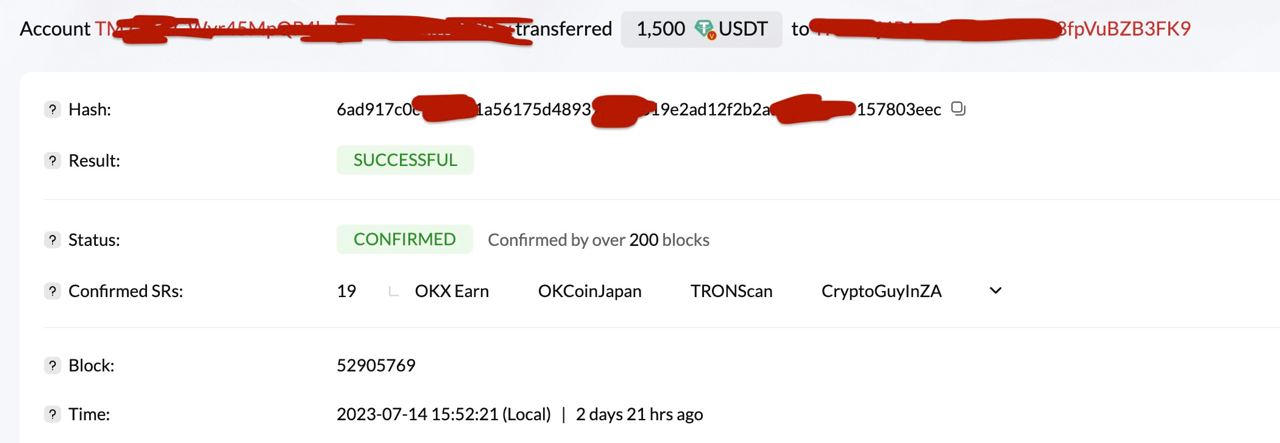Open recipient address ending in 8fpVuBZB3FK9
This screenshot has width=1280, height=443.
(x=1125, y=29)
